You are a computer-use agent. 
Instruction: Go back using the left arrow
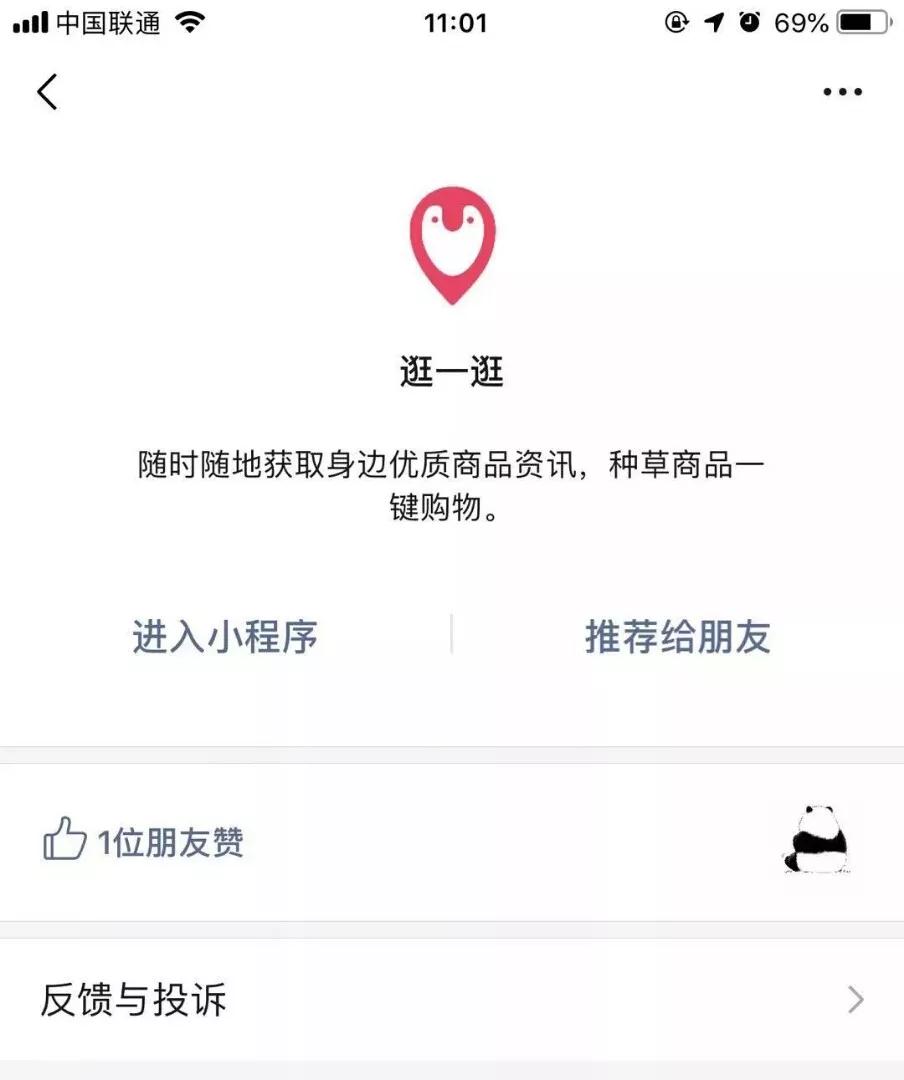[x=47, y=90]
